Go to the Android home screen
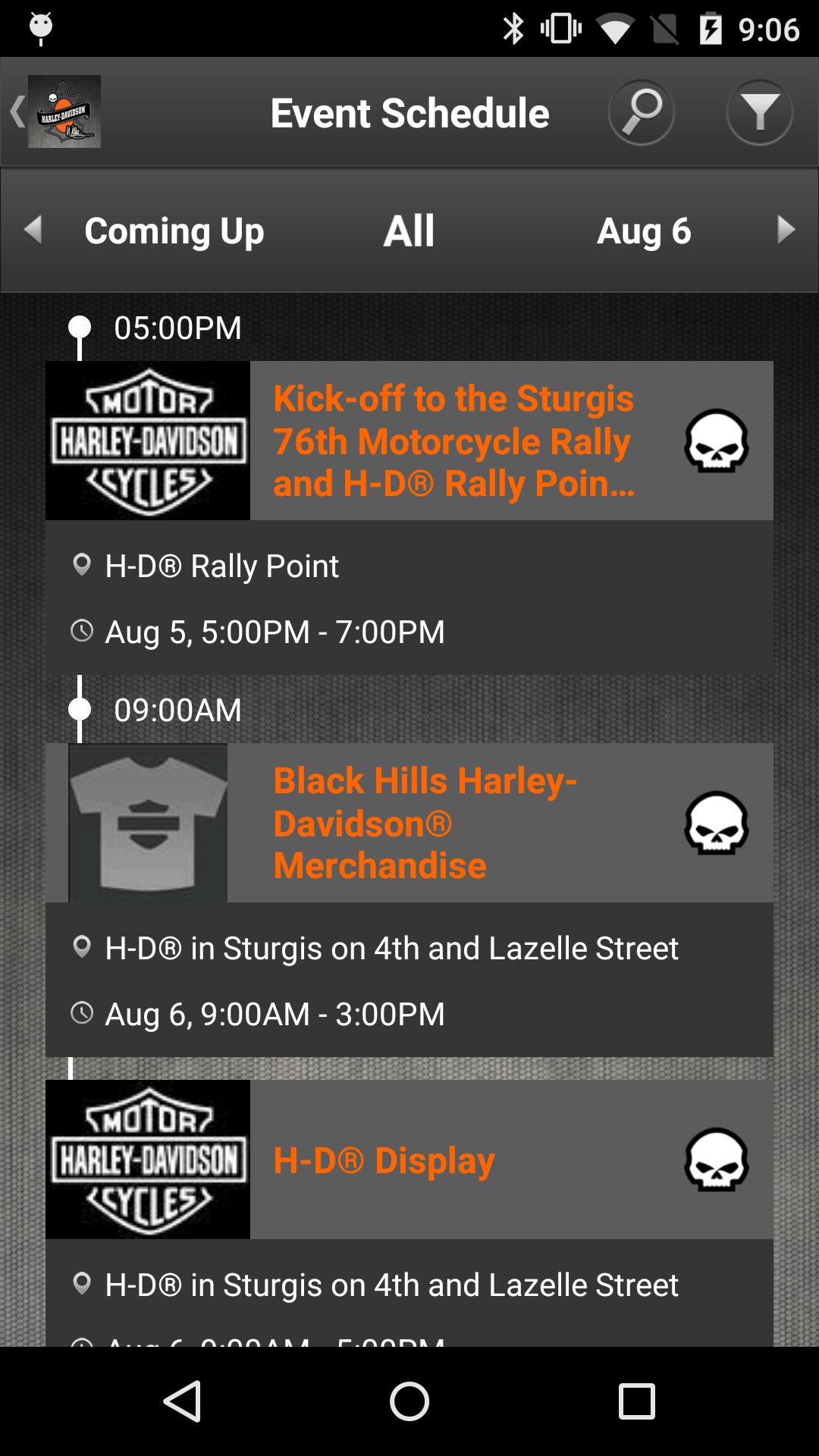This screenshot has height=1456, width=819. click(409, 1401)
